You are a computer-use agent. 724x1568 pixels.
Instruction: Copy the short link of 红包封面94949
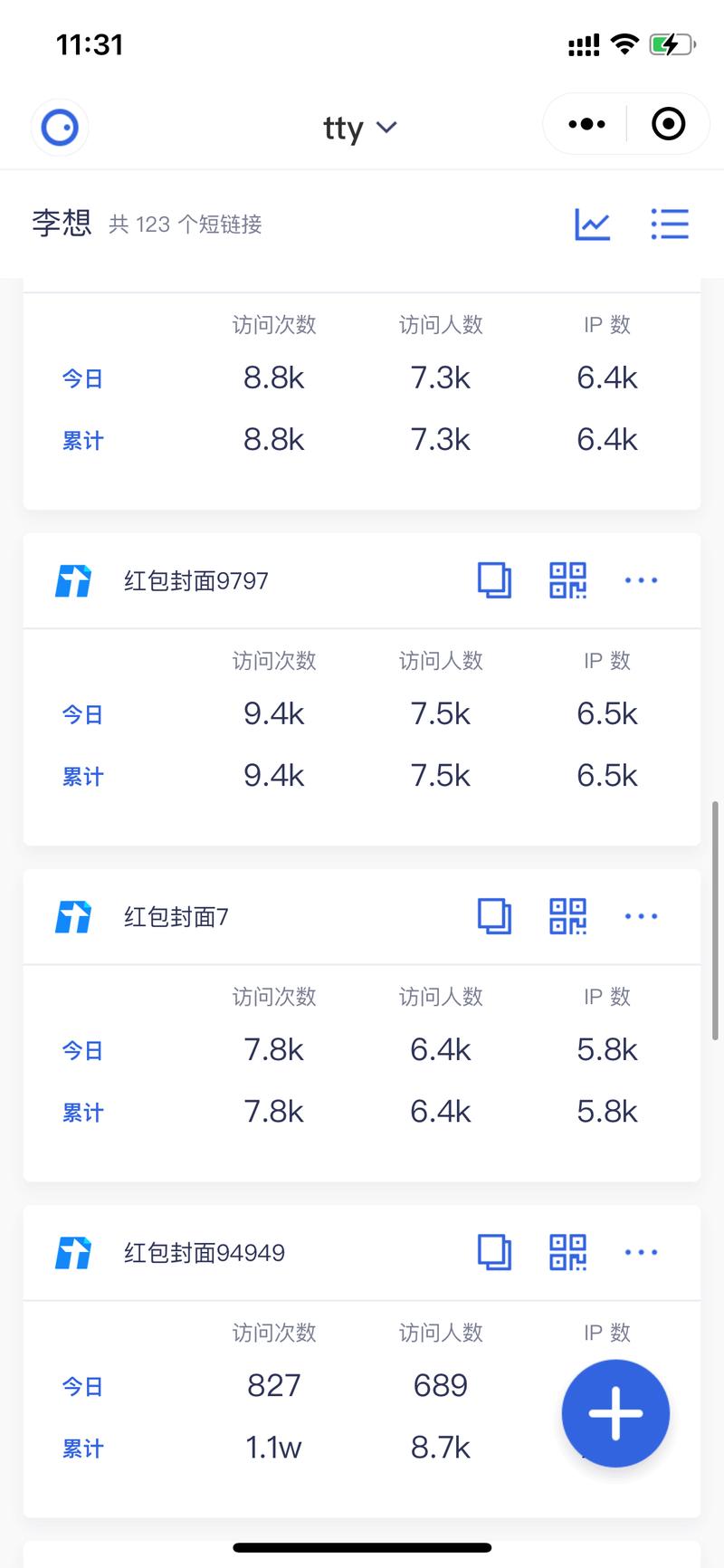494,1253
